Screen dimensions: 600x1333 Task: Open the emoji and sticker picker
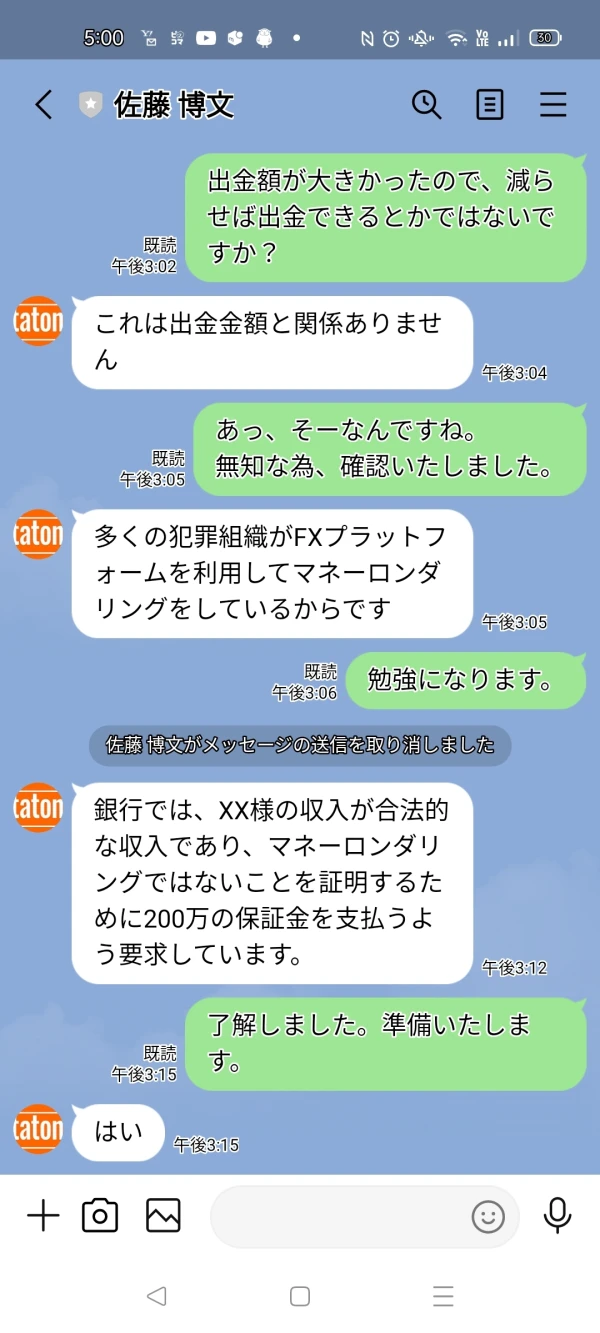coord(488,1217)
